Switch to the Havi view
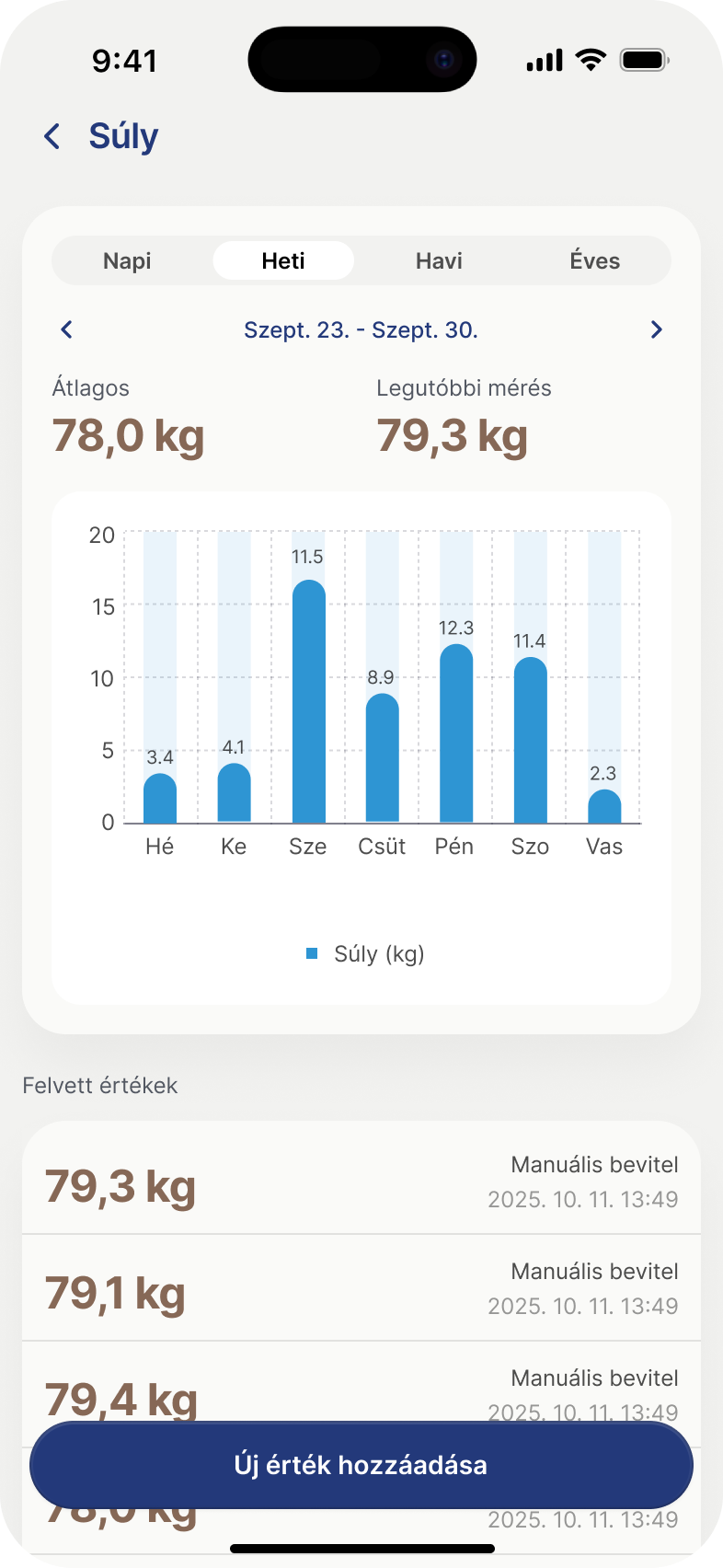Image resolution: width=723 pixels, height=1568 pixels. coord(439,261)
